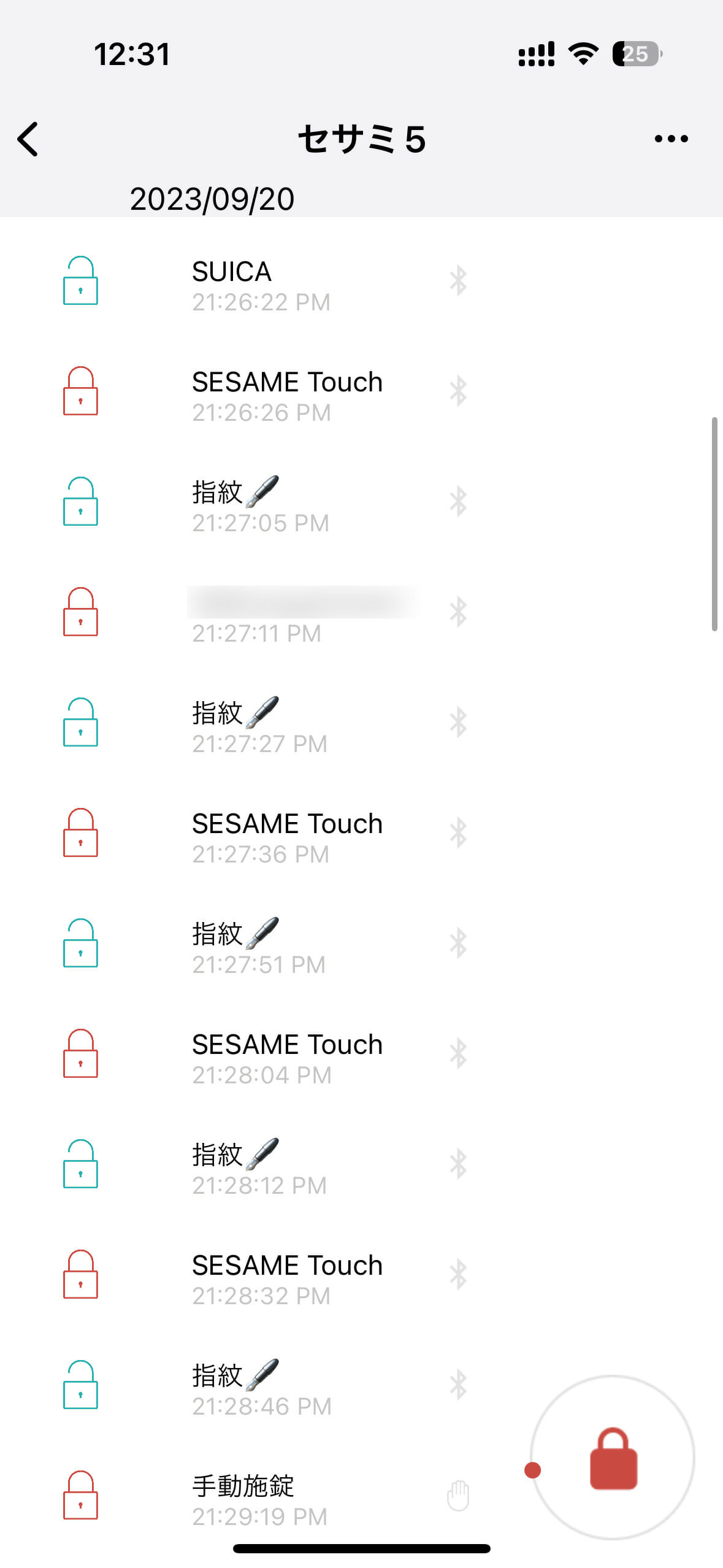Tap the red round lock button
This screenshot has height=1568, width=723.
click(x=612, y=1458)
